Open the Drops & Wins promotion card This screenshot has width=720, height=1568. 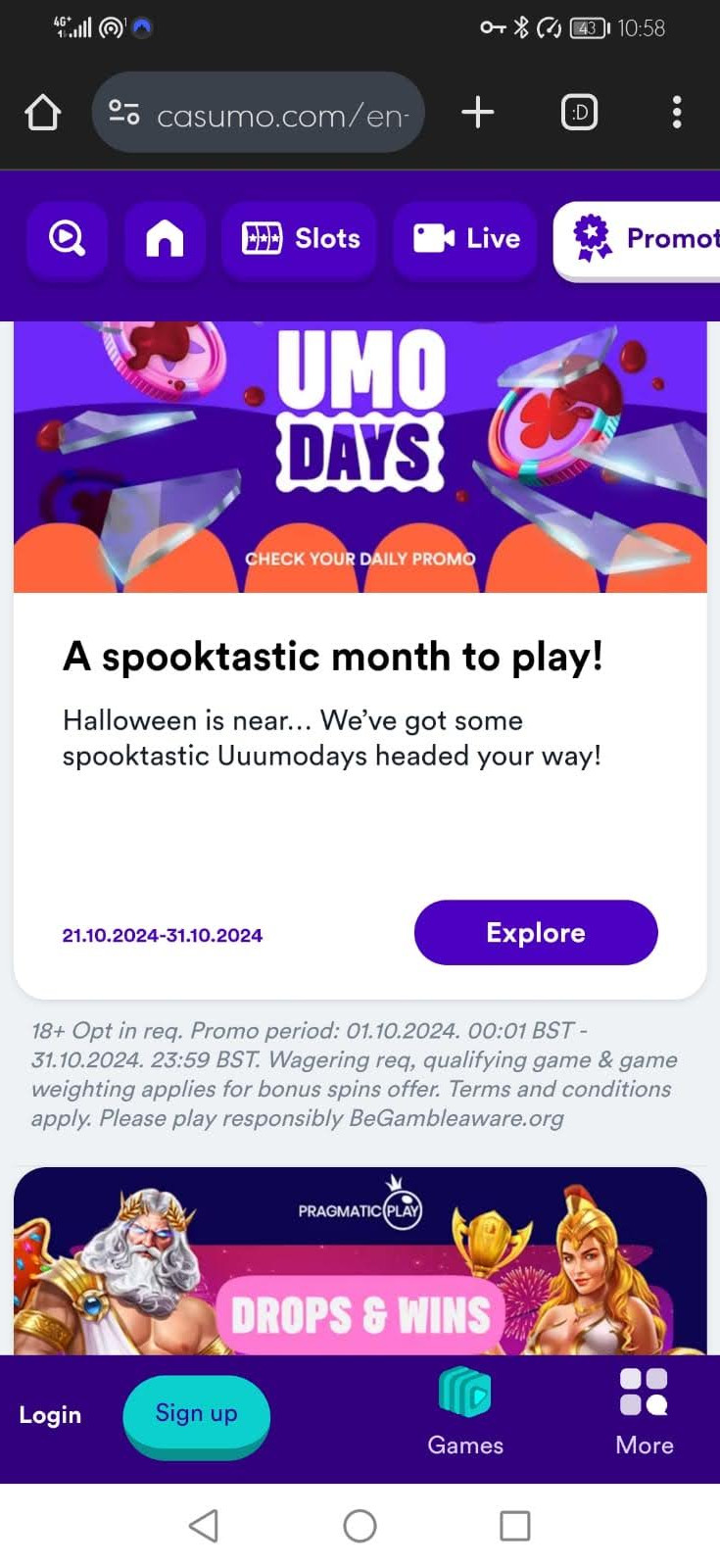360,1264
